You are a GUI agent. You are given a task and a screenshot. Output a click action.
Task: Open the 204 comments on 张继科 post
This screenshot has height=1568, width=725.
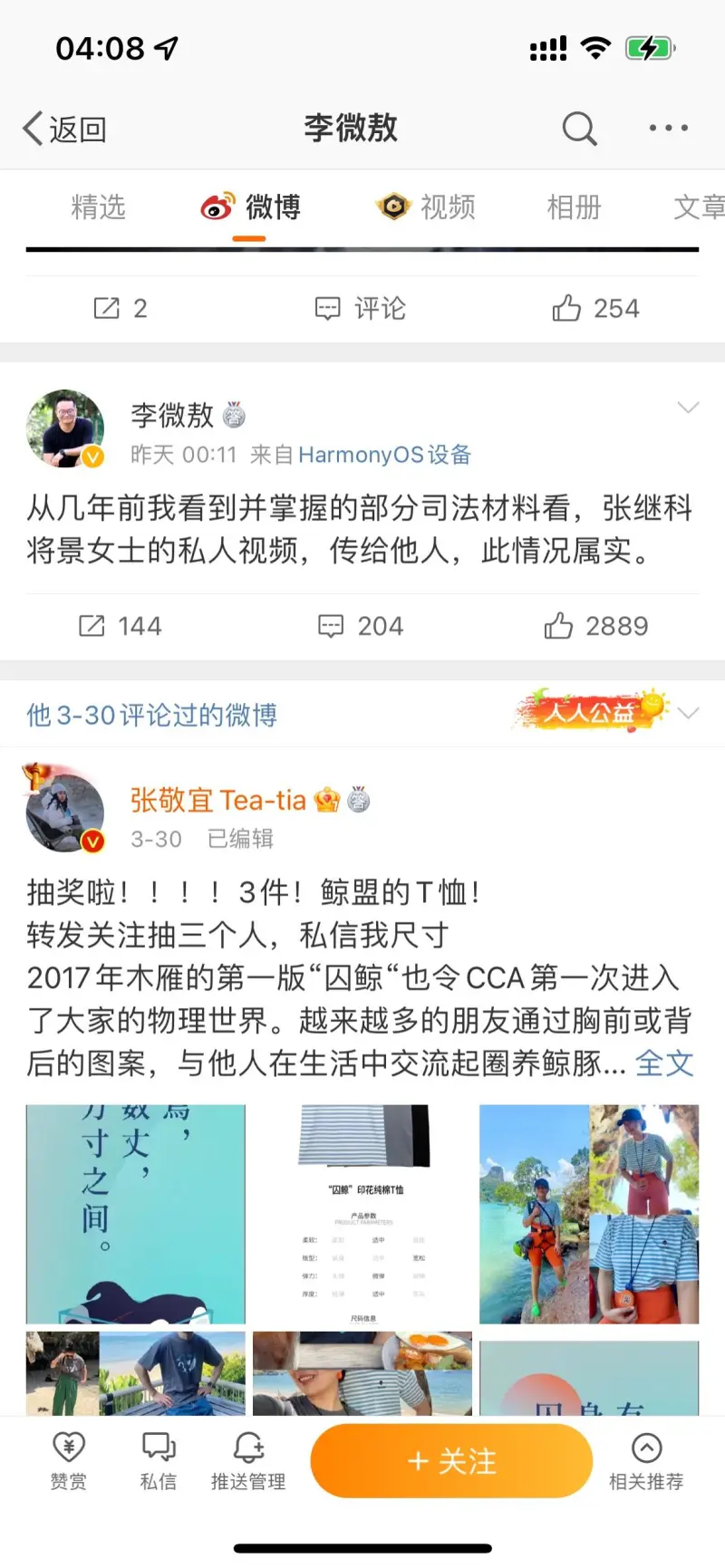(360, 626)
